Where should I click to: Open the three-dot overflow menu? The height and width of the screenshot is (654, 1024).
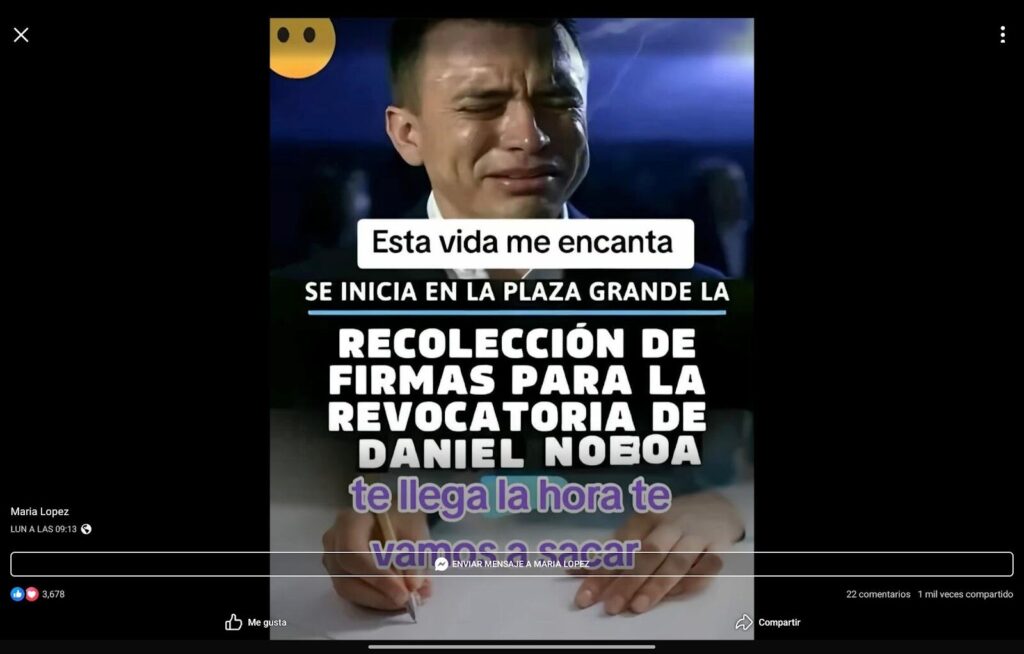click(1002, 35)
